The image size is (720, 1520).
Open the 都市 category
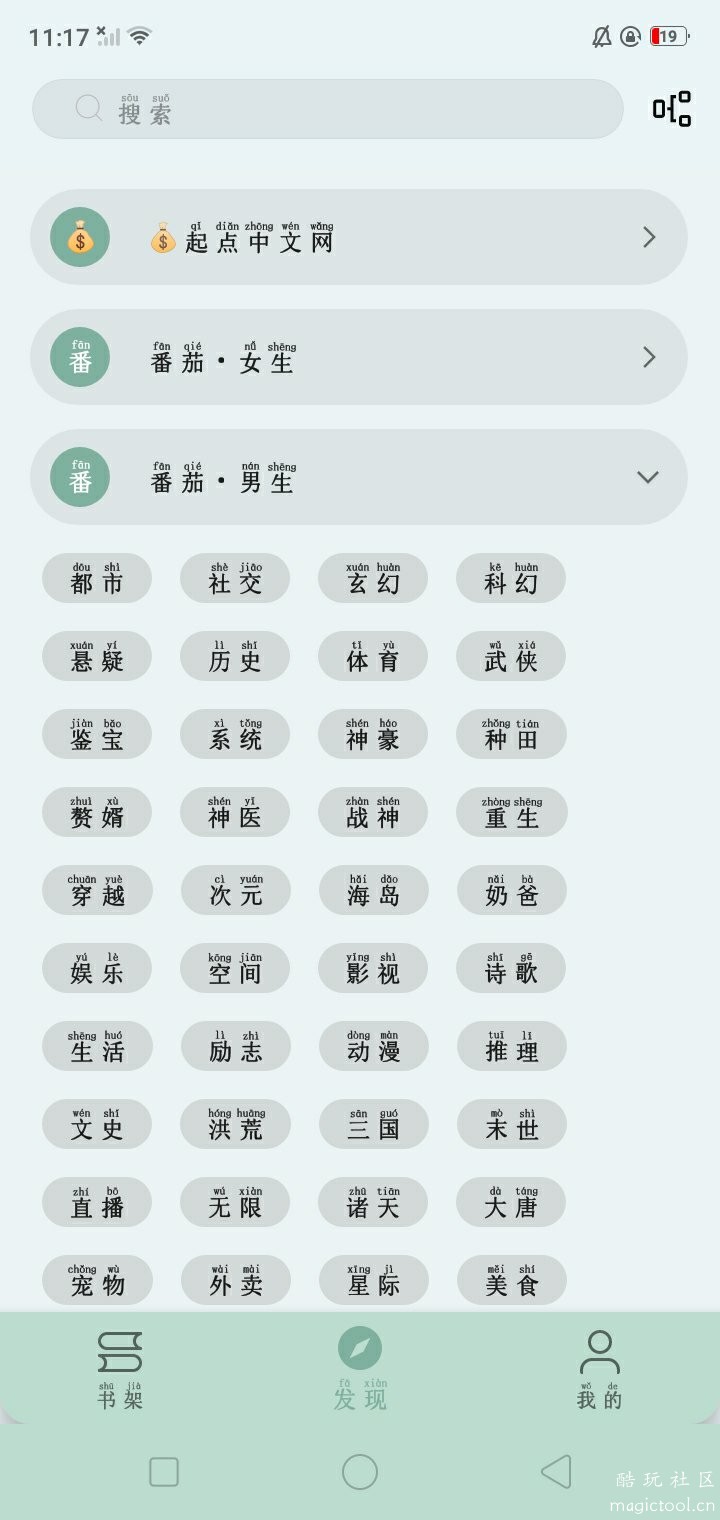point(97,578)
